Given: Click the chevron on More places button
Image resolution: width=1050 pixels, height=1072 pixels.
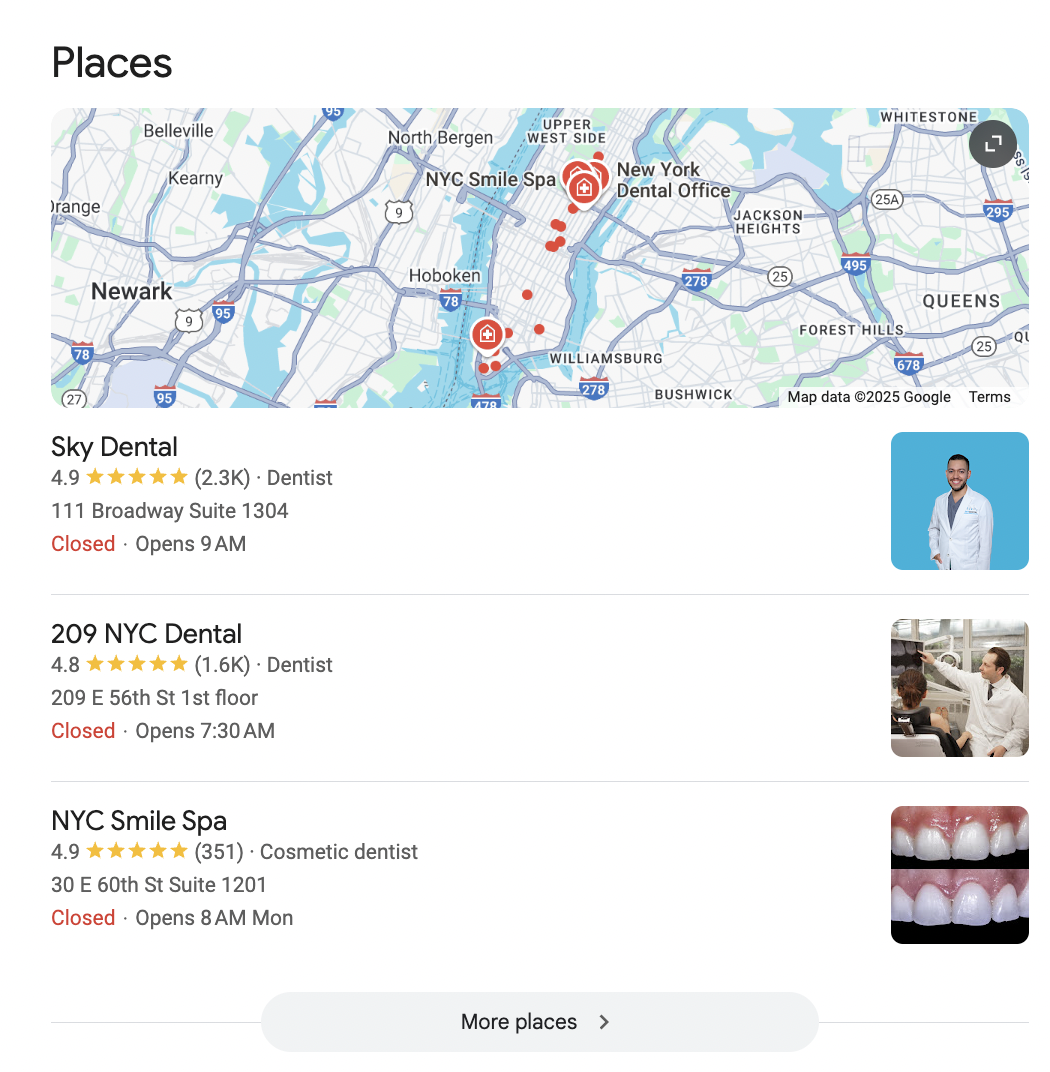Looking at the screenshot, I should [604, 1022].
